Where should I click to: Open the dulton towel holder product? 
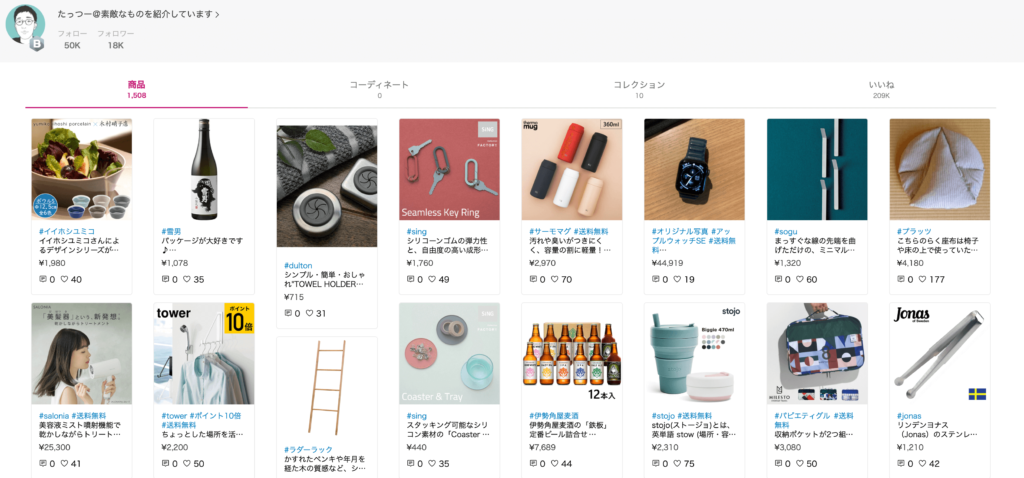pos(326,186)
